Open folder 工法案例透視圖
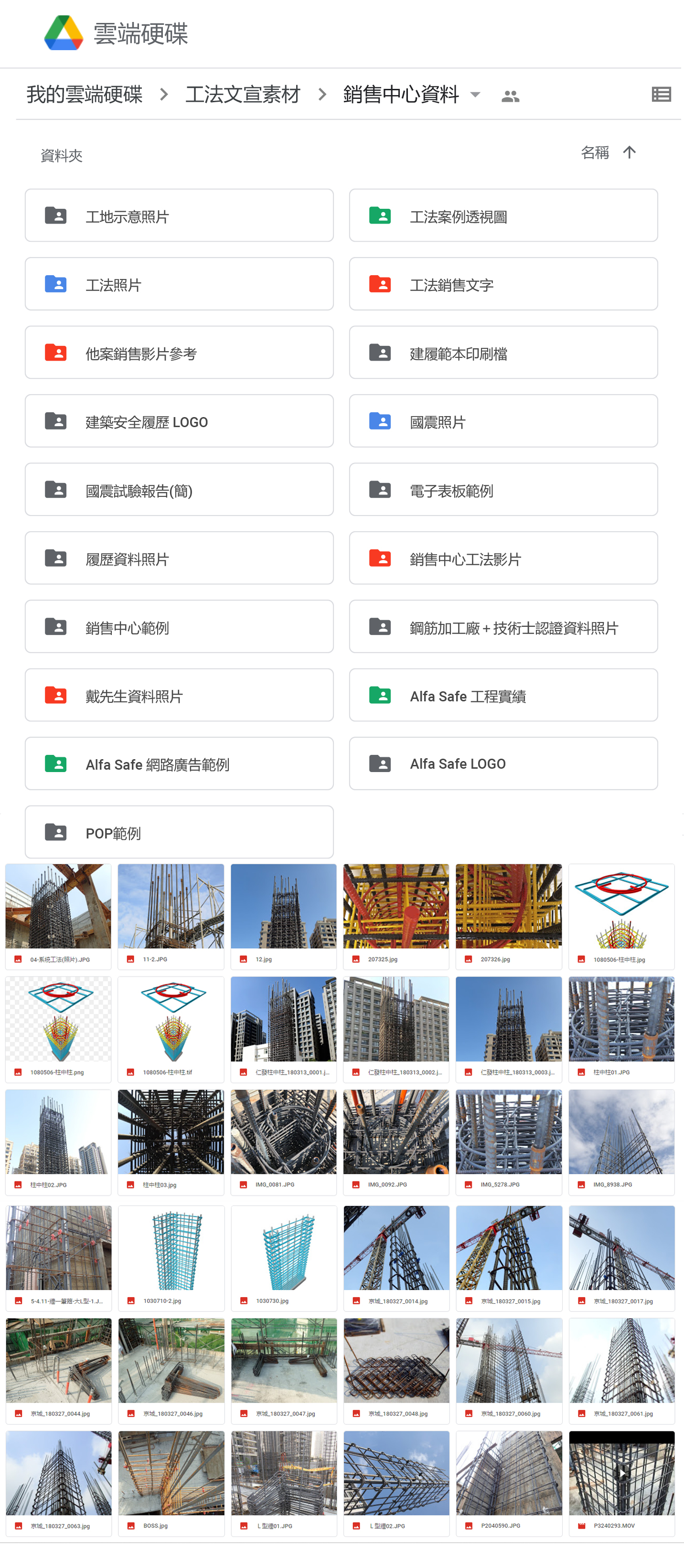This screenshot has height=1568, width=684. pos(503,215)
